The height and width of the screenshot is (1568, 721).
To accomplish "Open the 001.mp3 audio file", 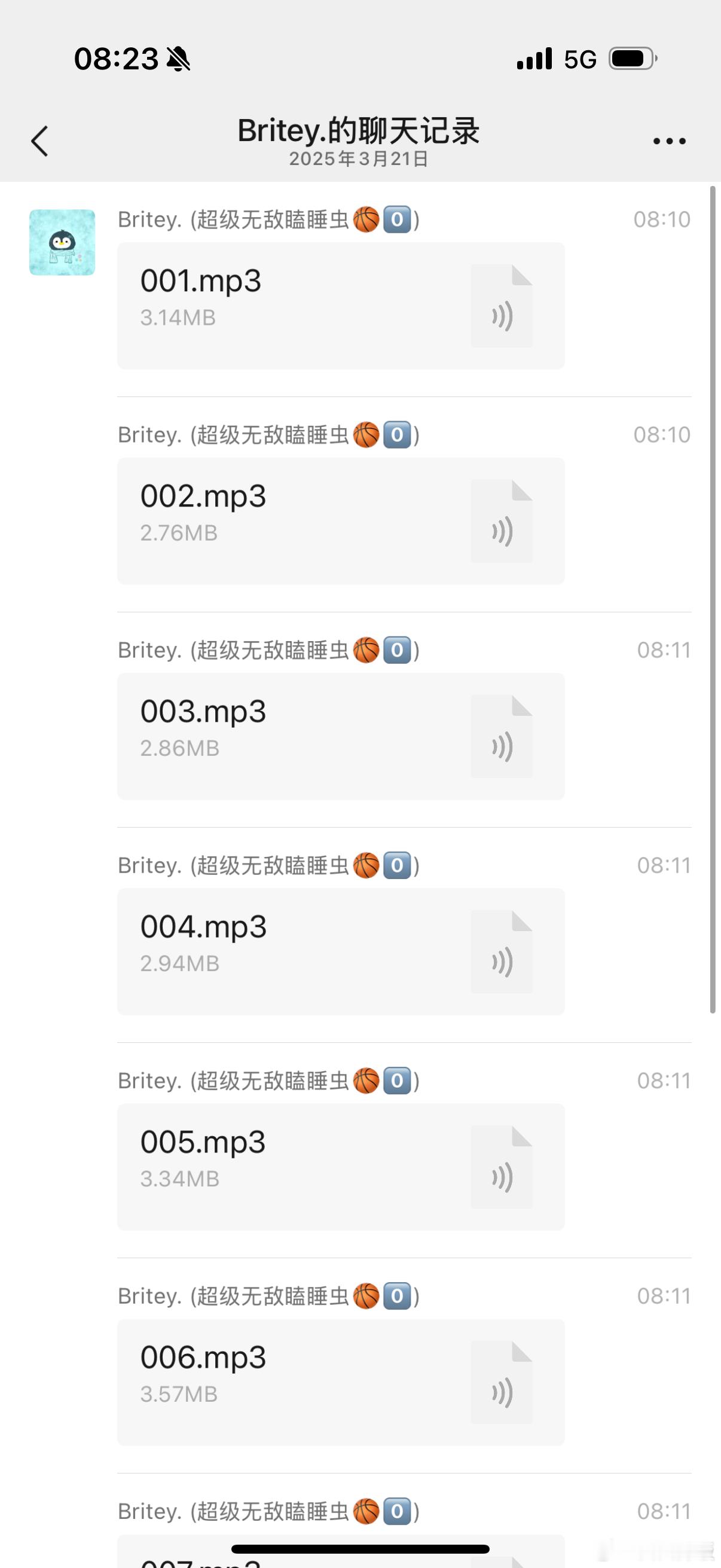I will (x=341, y=306).
